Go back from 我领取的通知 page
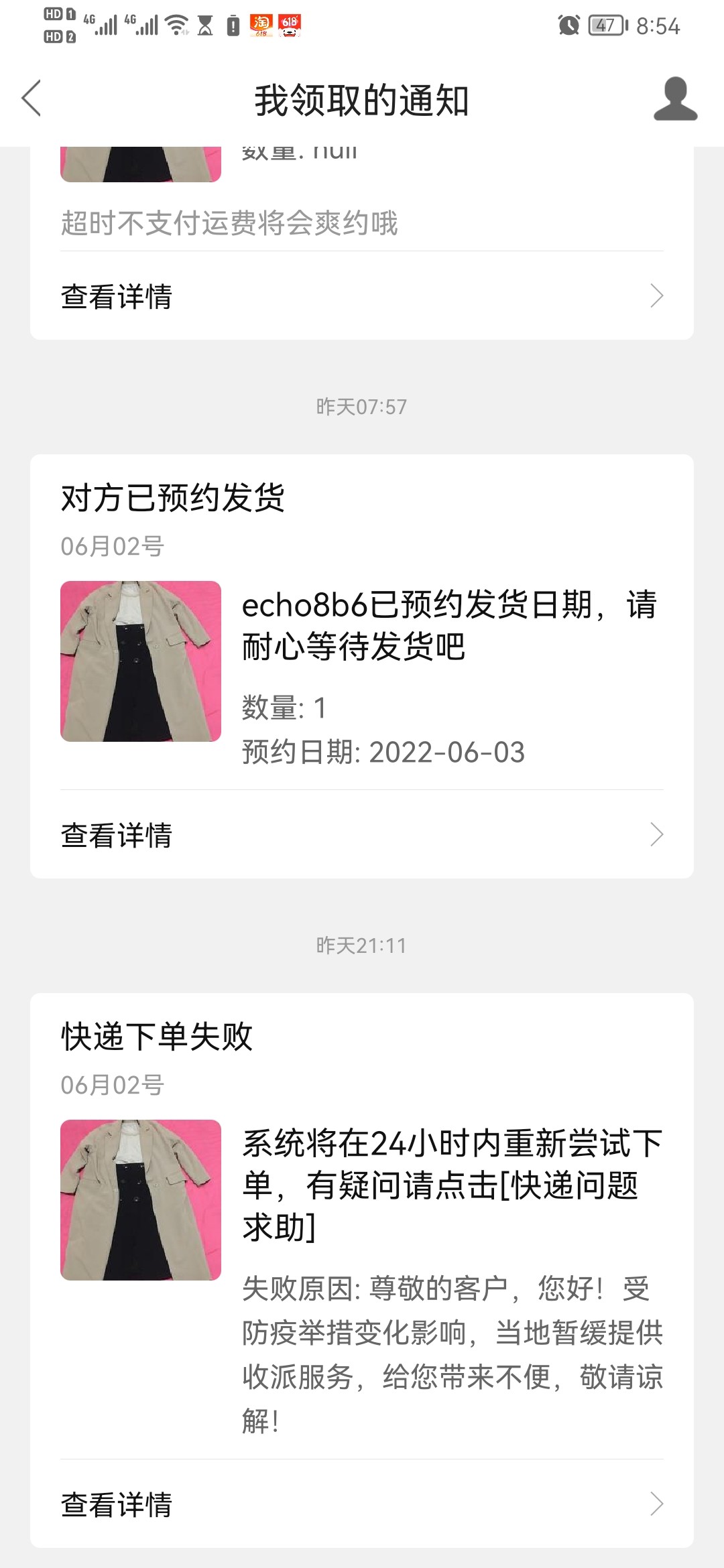 pyautogui.click(x=32, y=99)
